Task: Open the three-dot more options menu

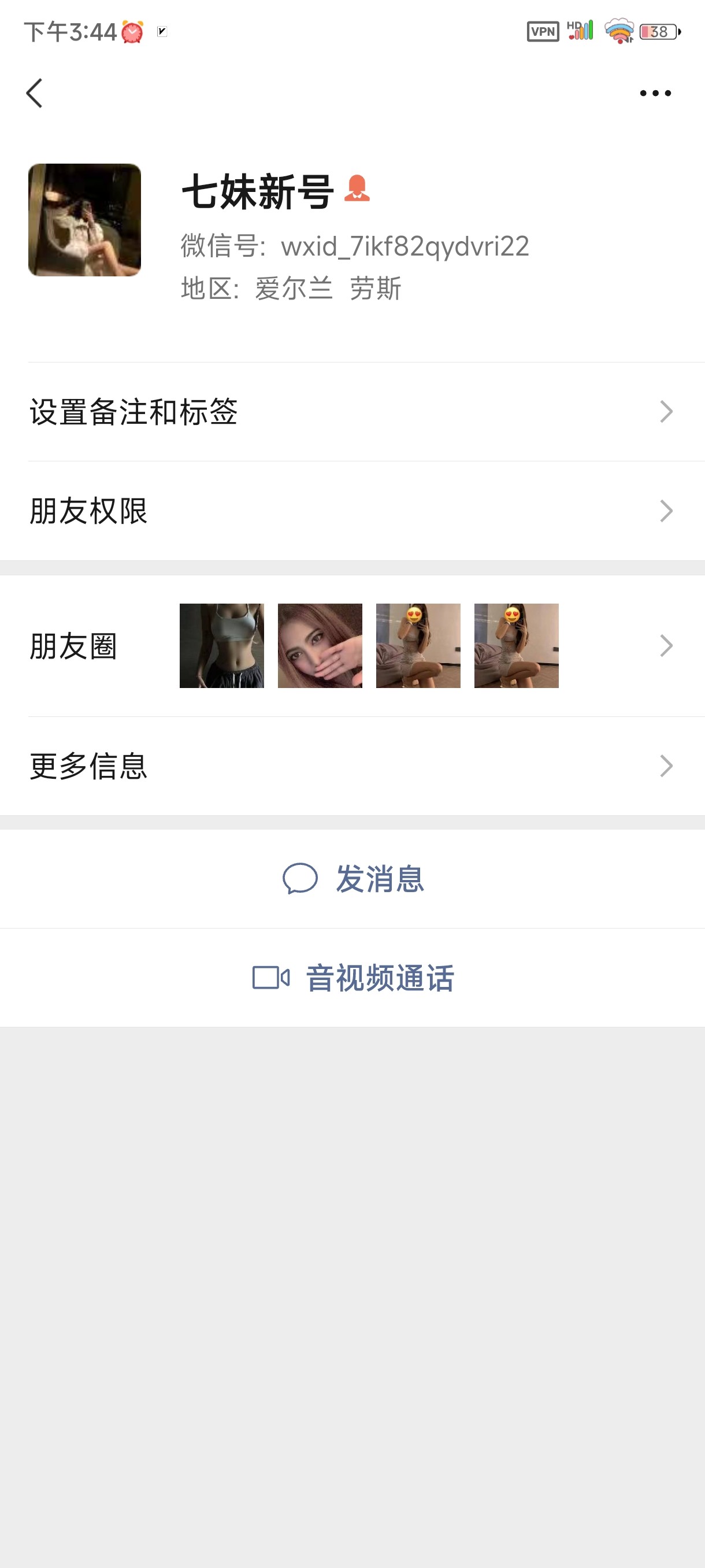Action: 654,93
